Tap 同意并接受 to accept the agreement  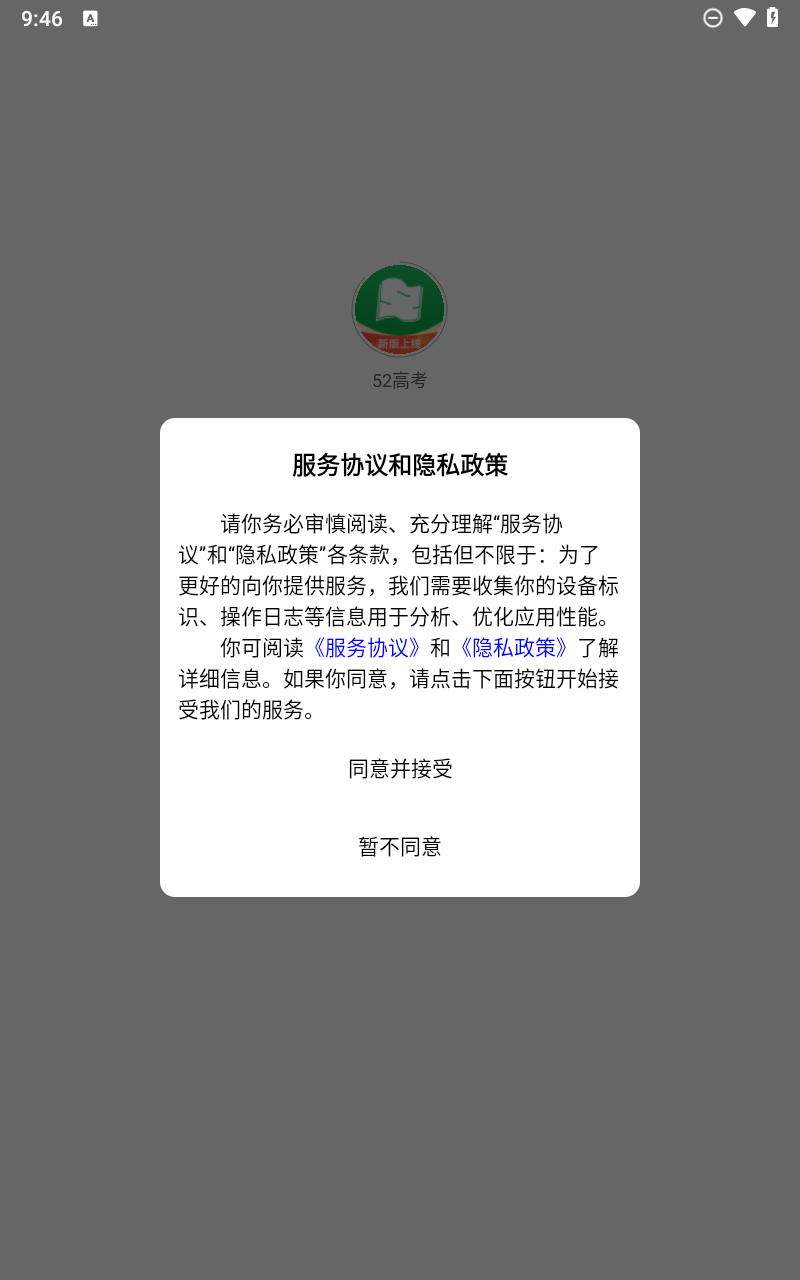[400, 769]
